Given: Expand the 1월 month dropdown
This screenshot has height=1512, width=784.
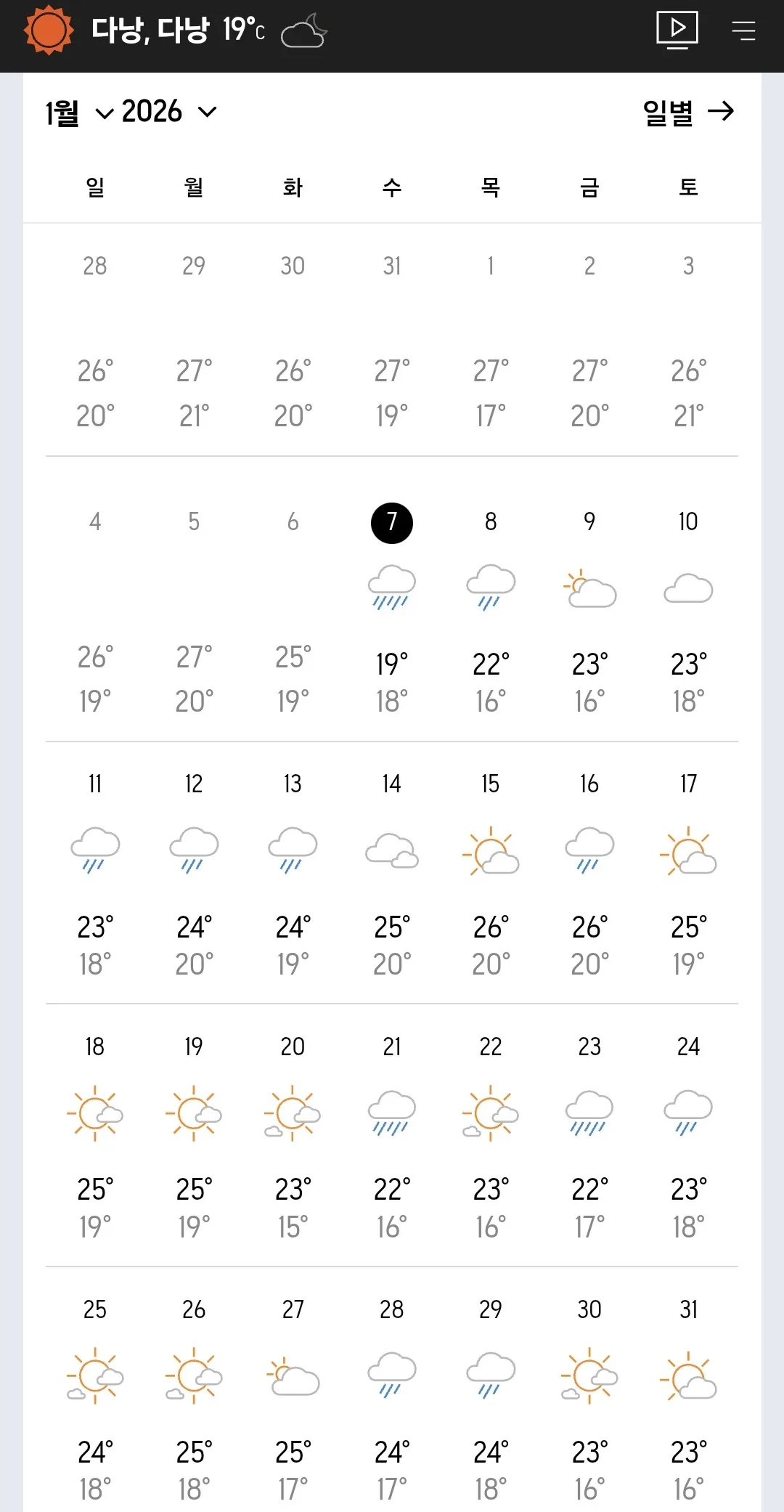Looking at the screenshot, I should (x=79, y=113).
